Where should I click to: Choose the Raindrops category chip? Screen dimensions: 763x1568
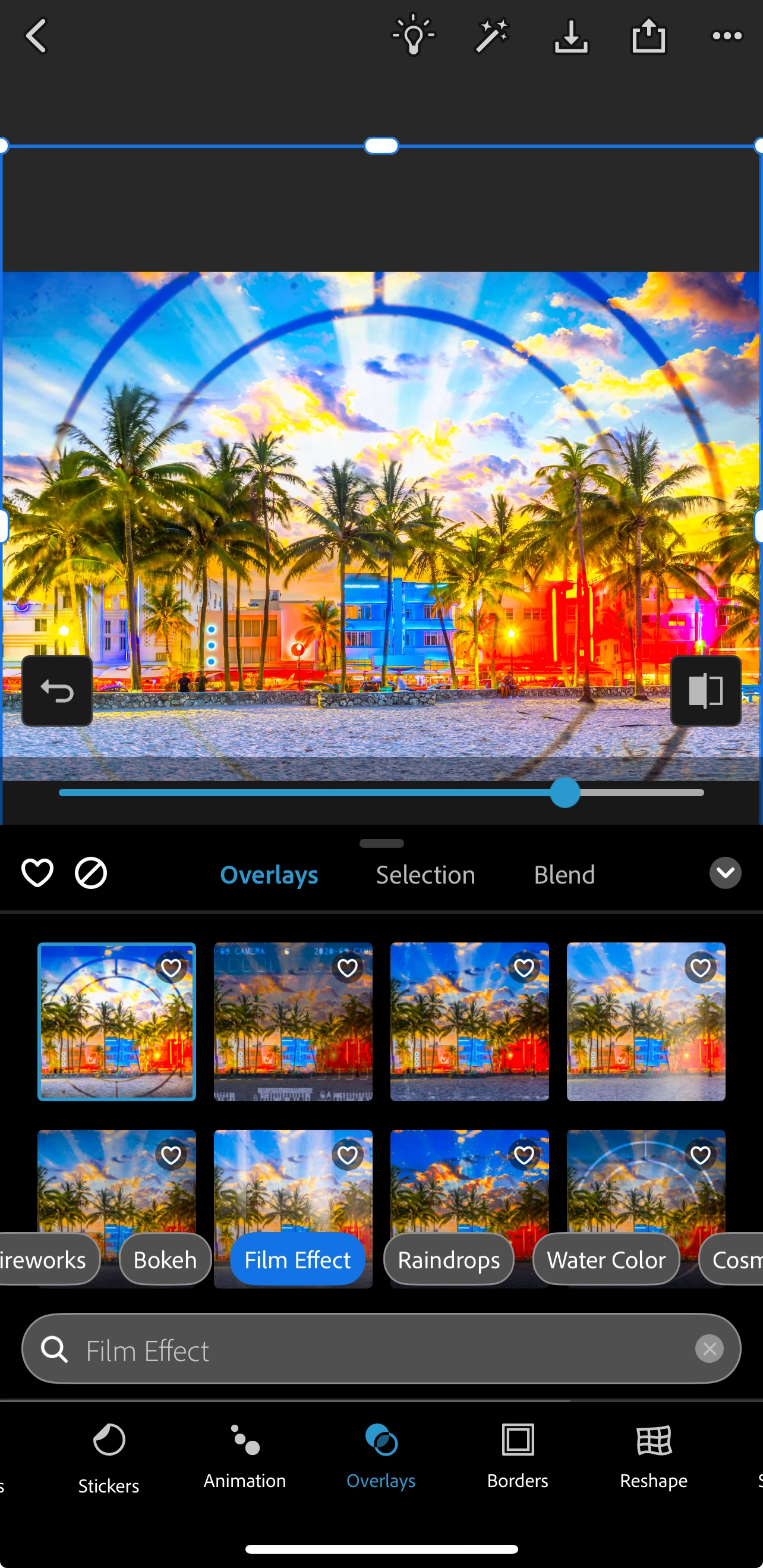pyautogui.click(x=449, y=1259)
